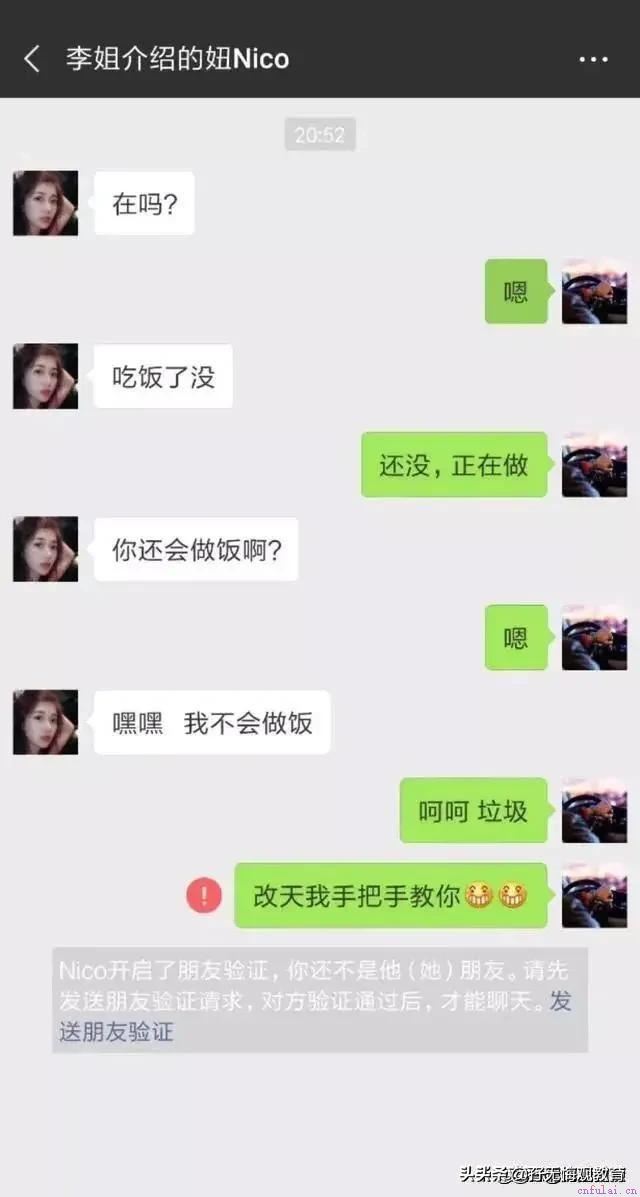Tap the red failed-send warning icon

[204, 894]
